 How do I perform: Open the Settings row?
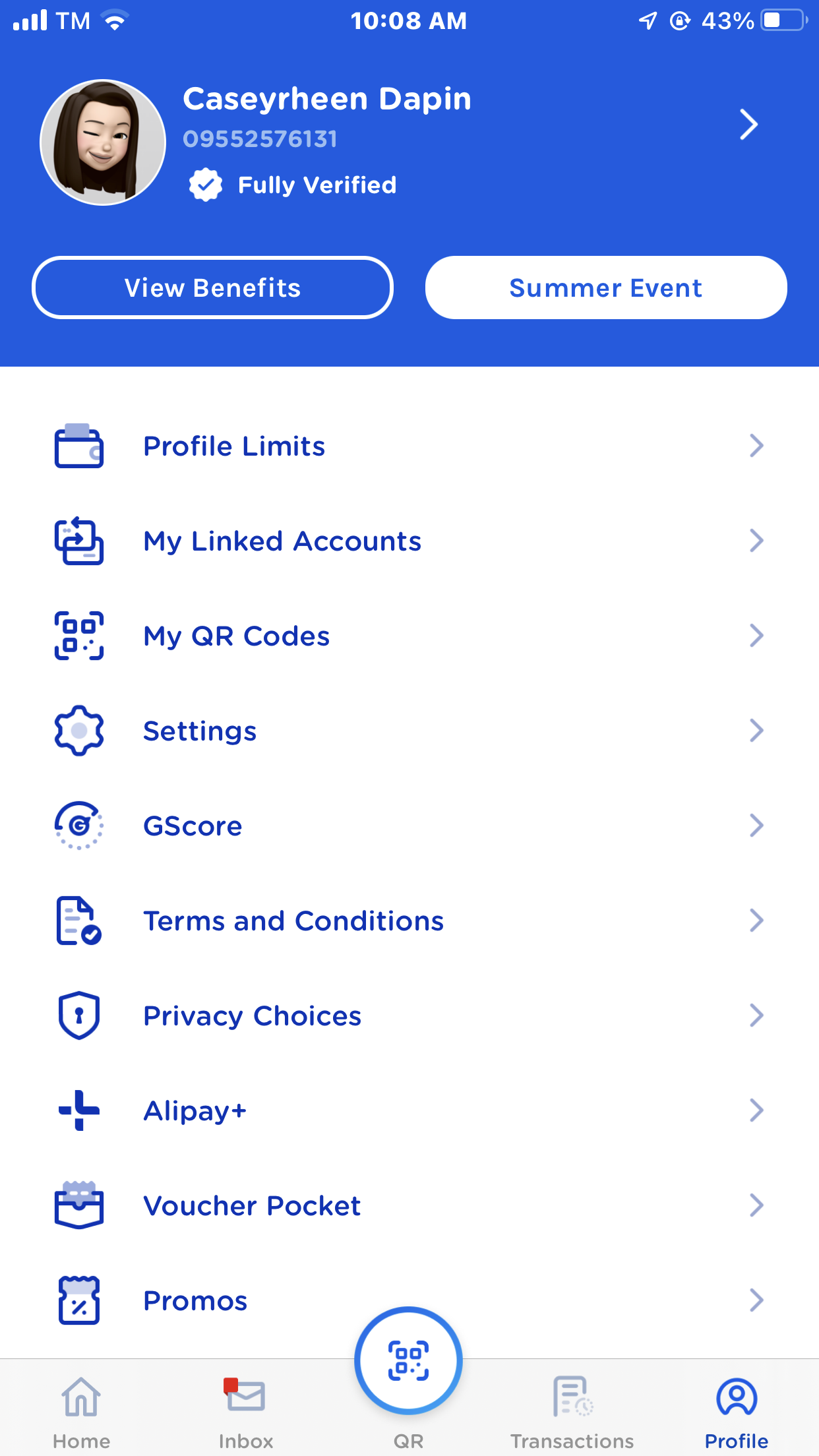409,731
